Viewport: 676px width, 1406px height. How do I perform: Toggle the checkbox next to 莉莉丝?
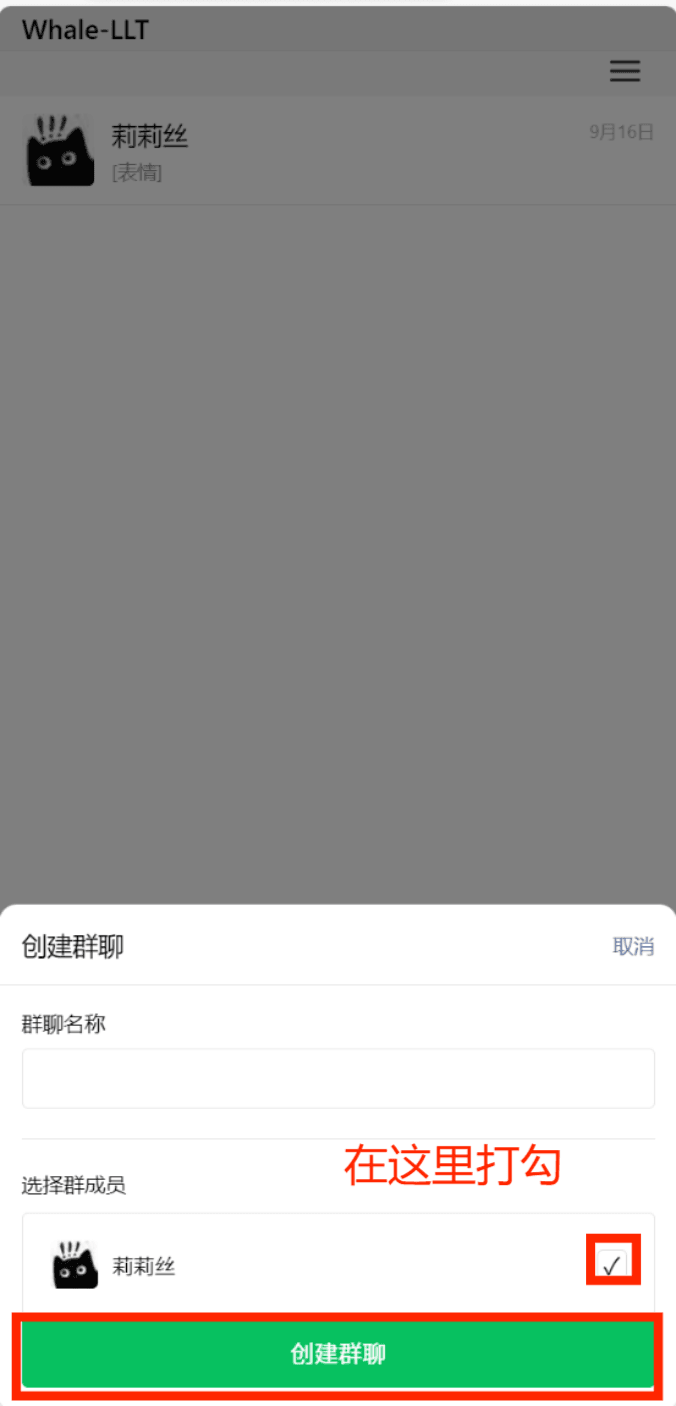click(x=612, y=1265)
